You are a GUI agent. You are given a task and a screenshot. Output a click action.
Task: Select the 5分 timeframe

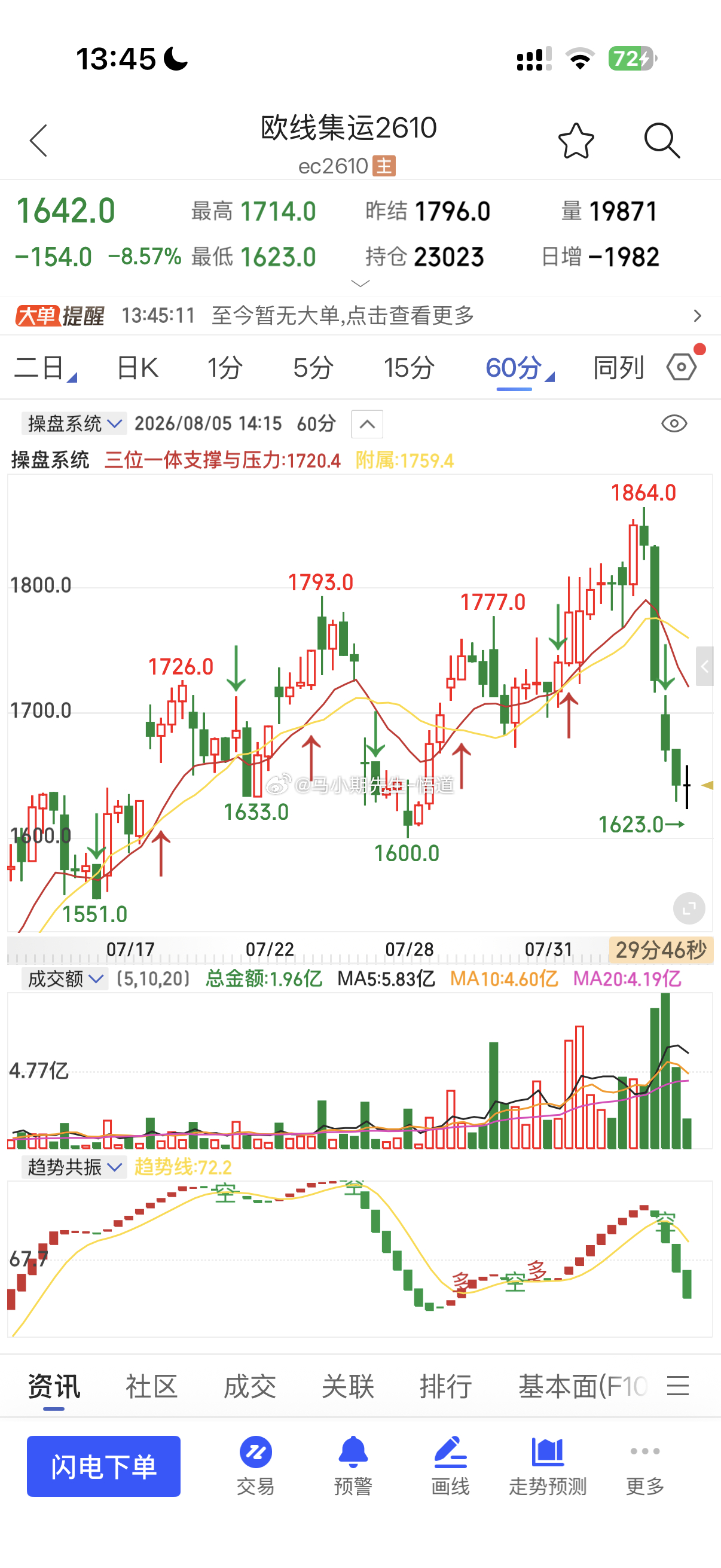pyautogui.click(x=313, y=368)
